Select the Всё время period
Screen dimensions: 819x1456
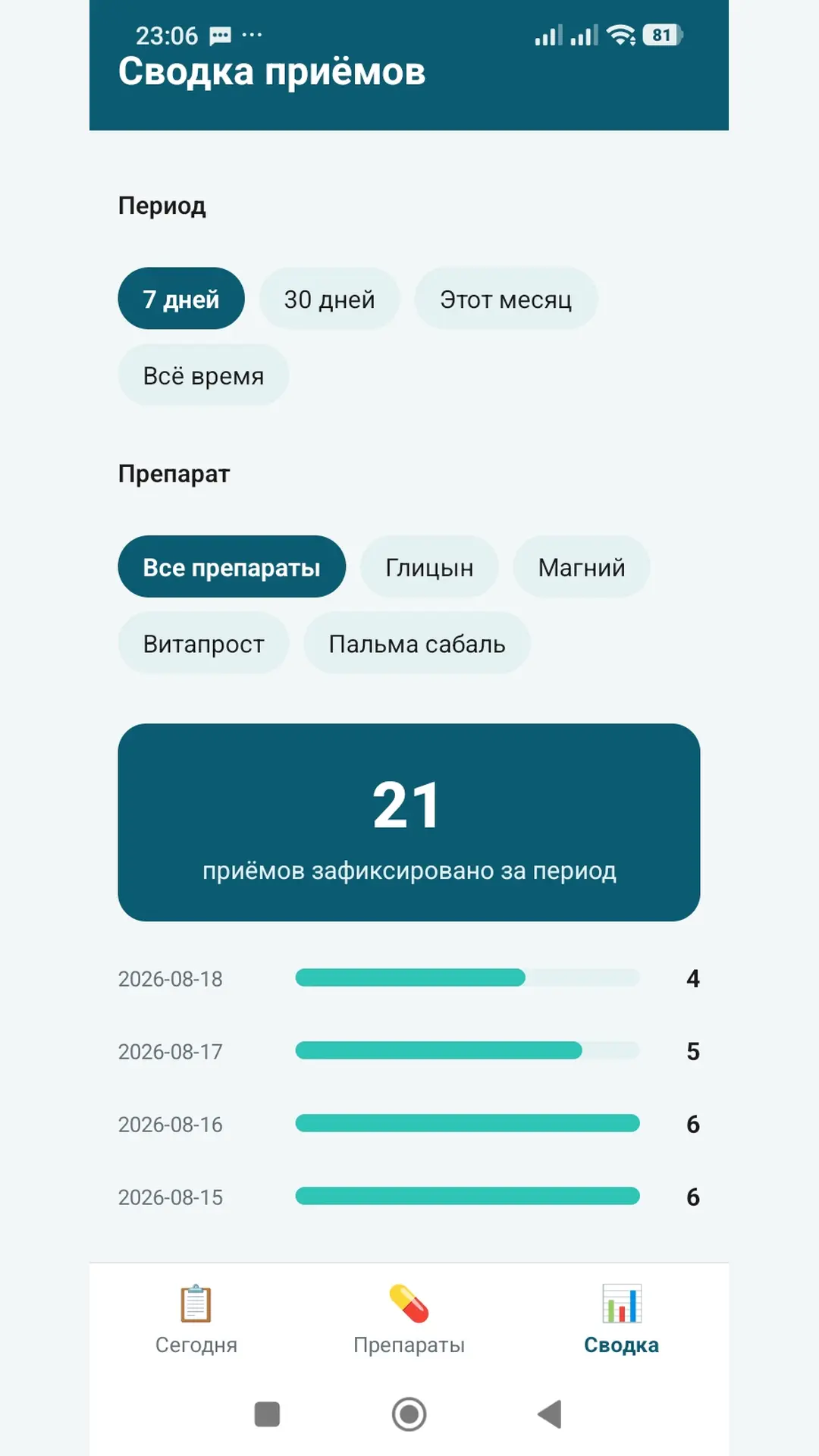pos(203,375)
